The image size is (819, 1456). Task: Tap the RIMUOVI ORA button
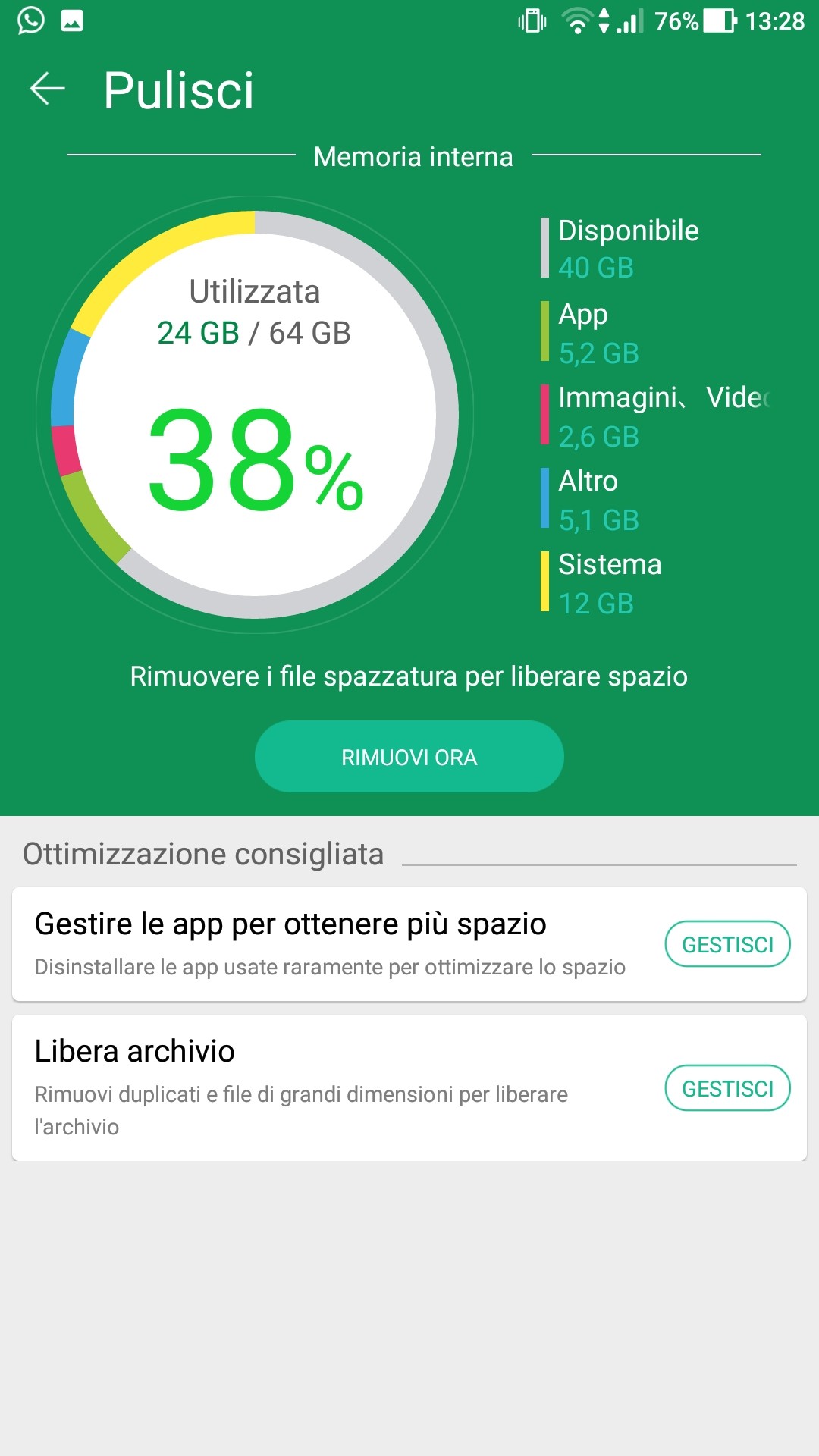click(x=409, y=757)
